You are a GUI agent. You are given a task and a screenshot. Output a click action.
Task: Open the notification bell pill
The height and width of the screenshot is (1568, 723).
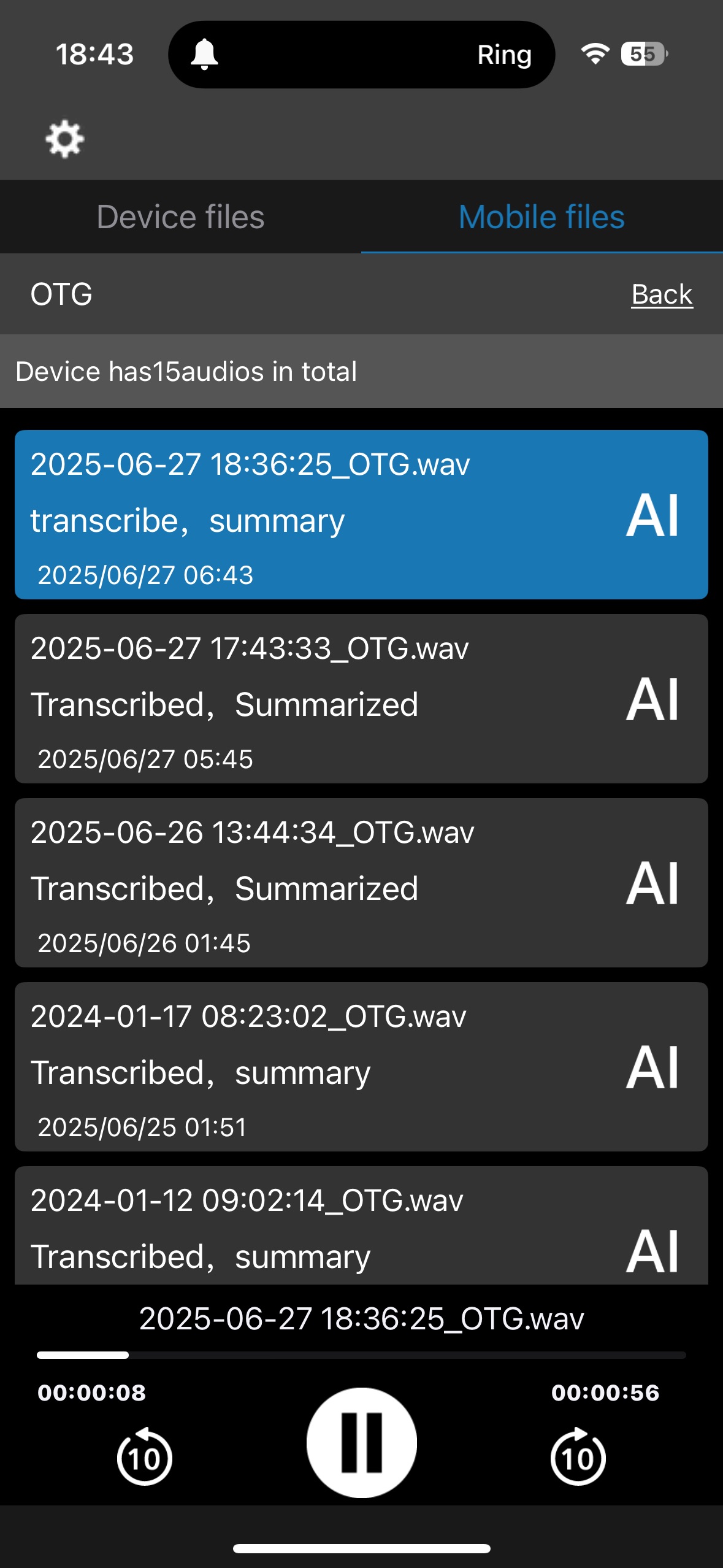click(205, 54)
